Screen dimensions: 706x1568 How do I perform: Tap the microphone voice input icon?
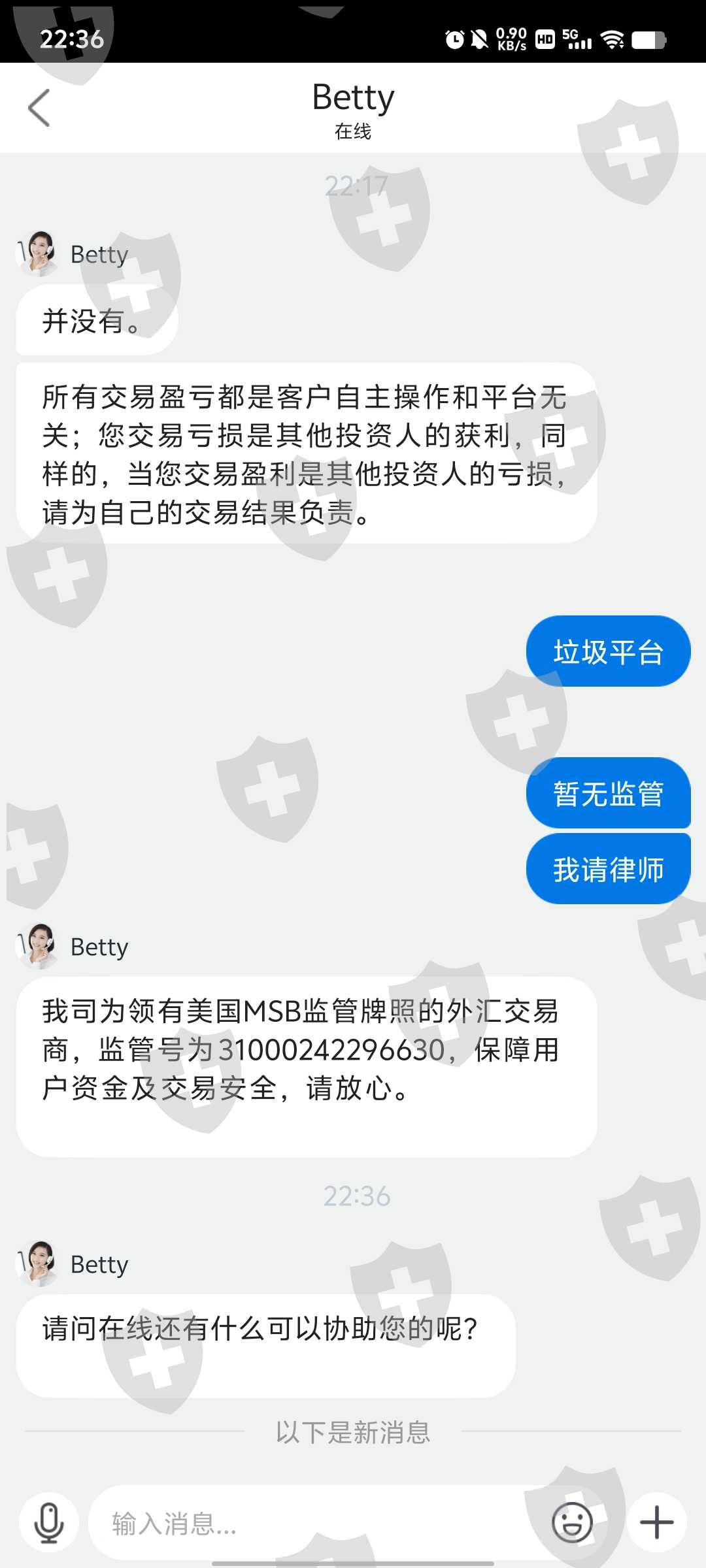point(49,1523)
